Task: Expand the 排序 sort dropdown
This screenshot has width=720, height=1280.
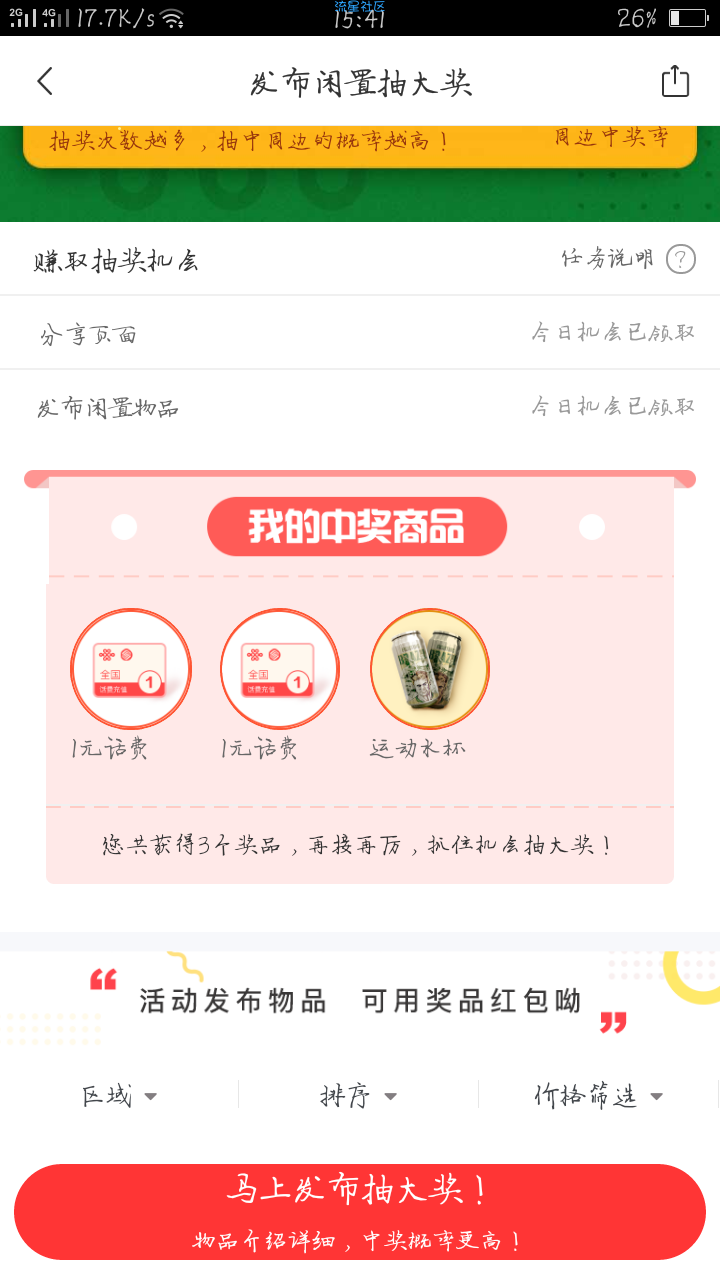Action: (x=358, y=1096)
